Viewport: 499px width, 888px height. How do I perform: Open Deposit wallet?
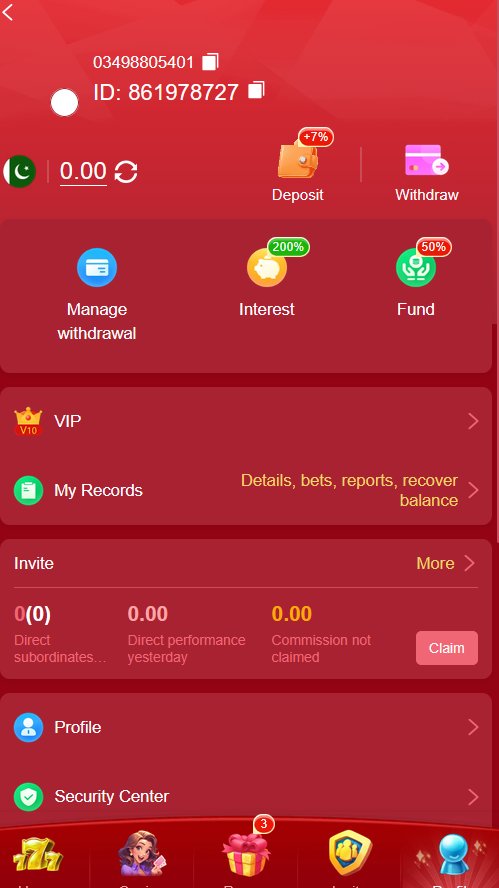point(297,170)
